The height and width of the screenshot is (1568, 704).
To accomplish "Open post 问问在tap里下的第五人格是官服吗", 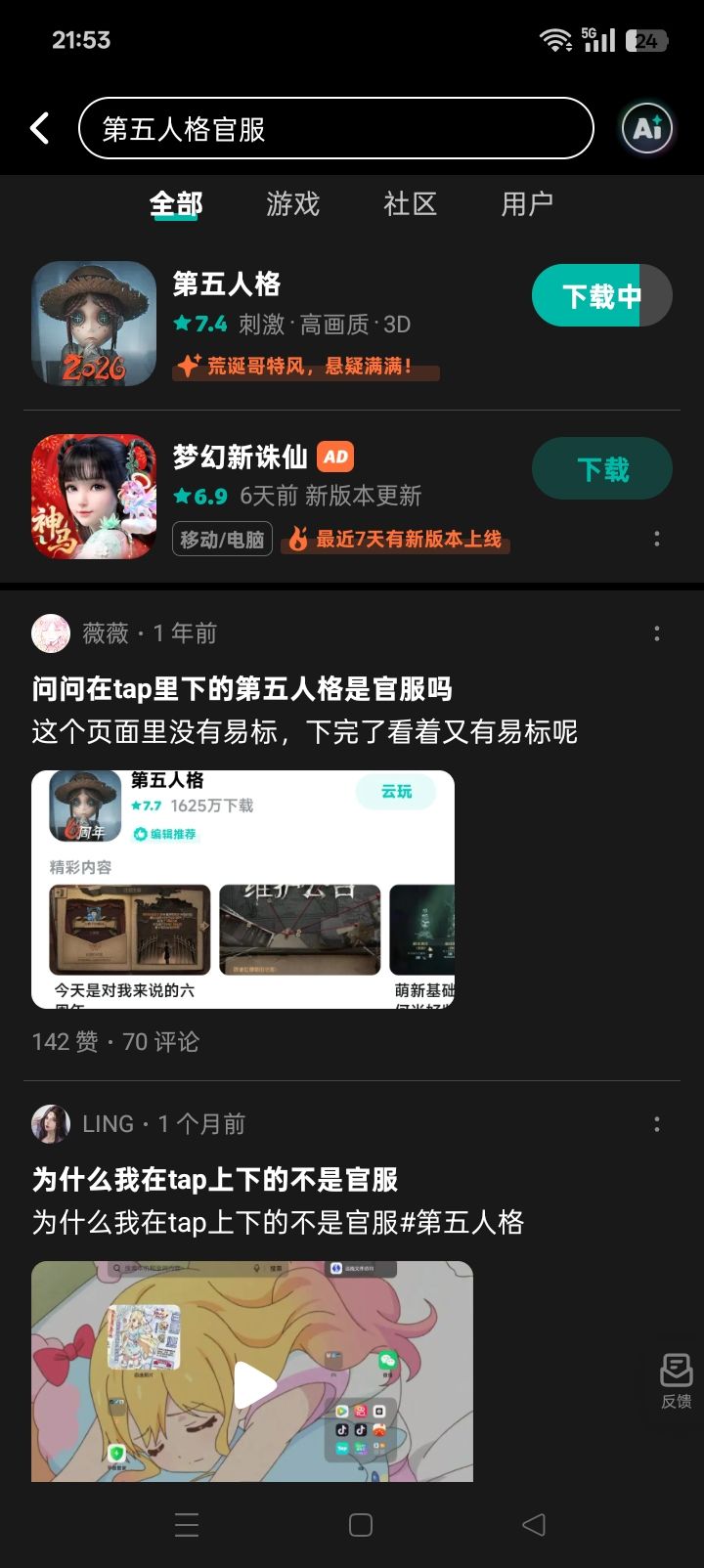I will click(x=242, y=689).
